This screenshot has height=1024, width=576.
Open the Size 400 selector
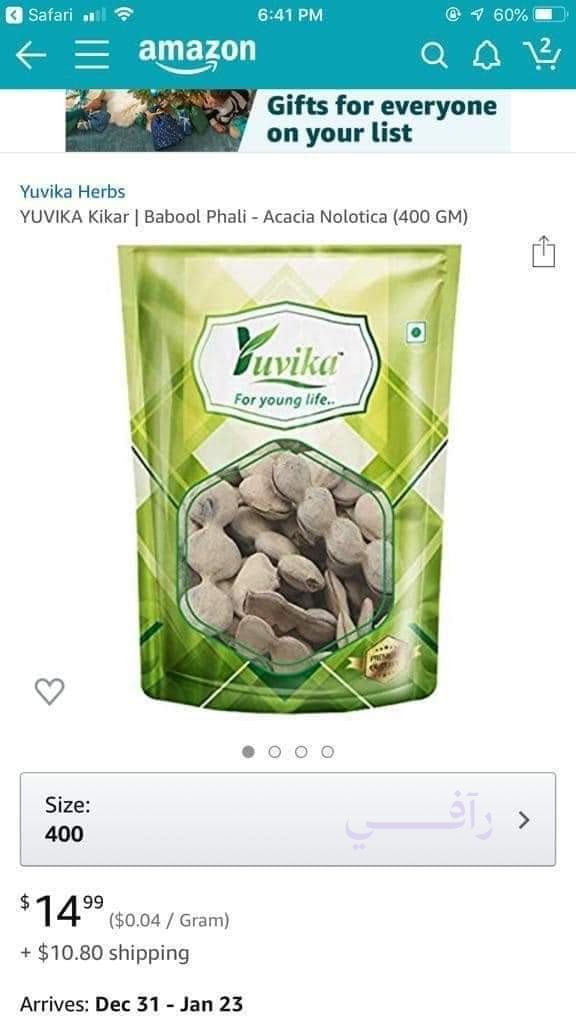288,820
